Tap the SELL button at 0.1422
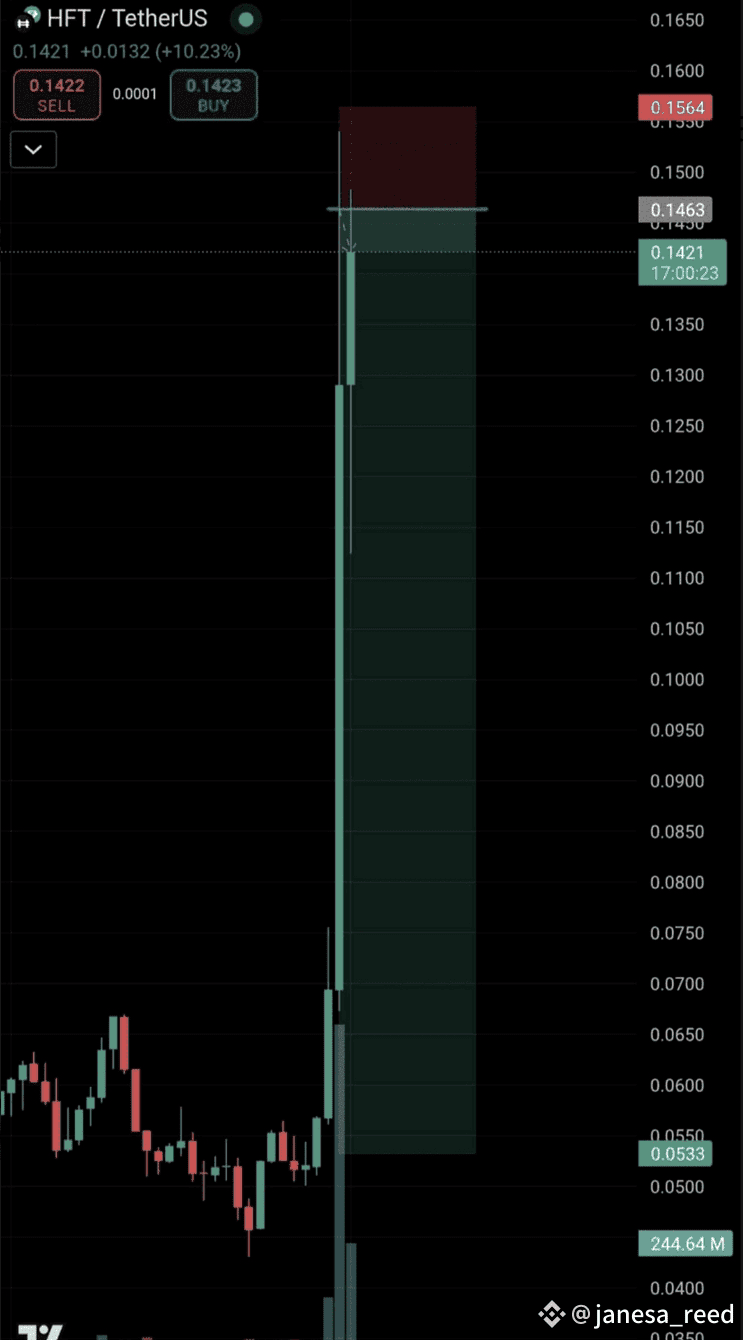The height and width of the screenshot is (1340, 743). tap(56, 96)
